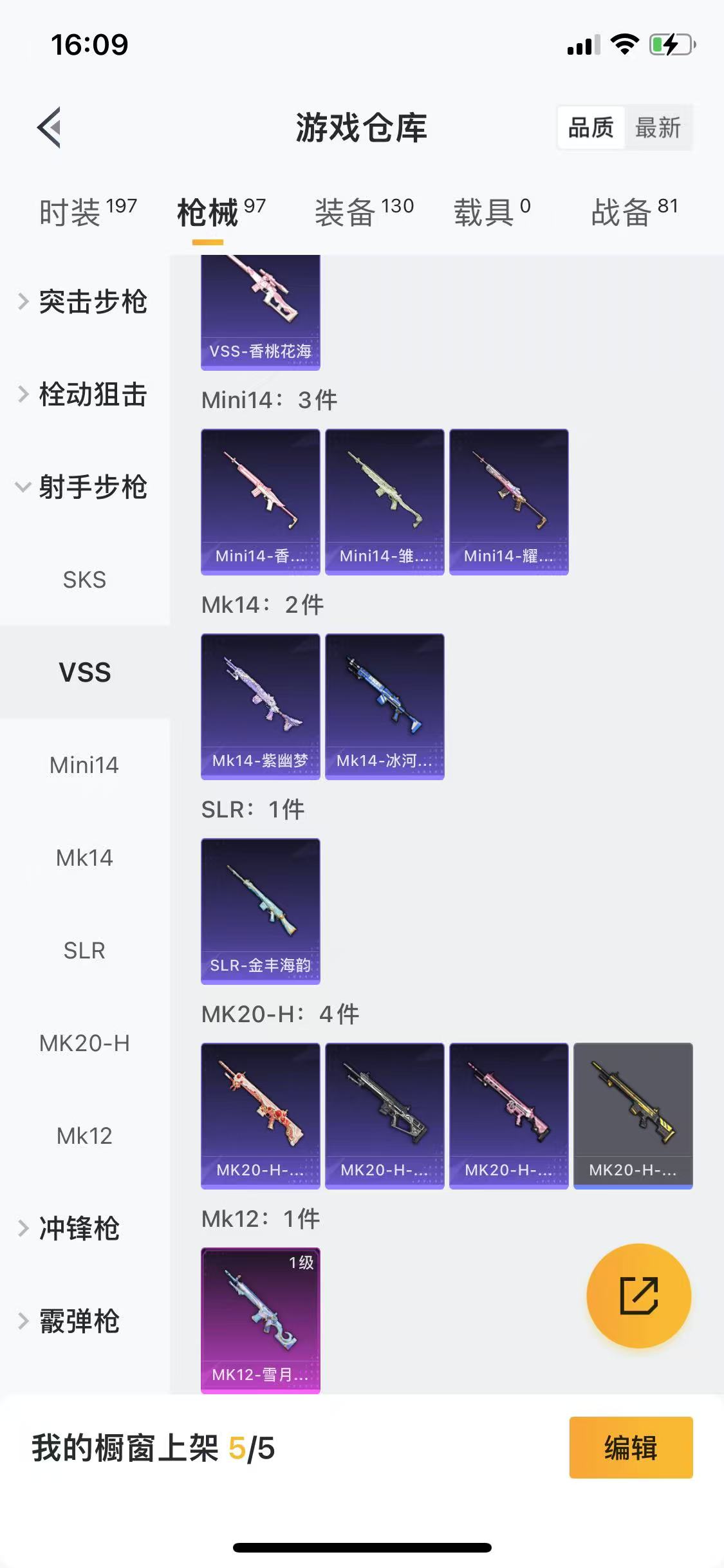The height and width of the screenshot is (1568, 724).
Task: Expand the 突击步枪 category
Action: coord(84,302)
